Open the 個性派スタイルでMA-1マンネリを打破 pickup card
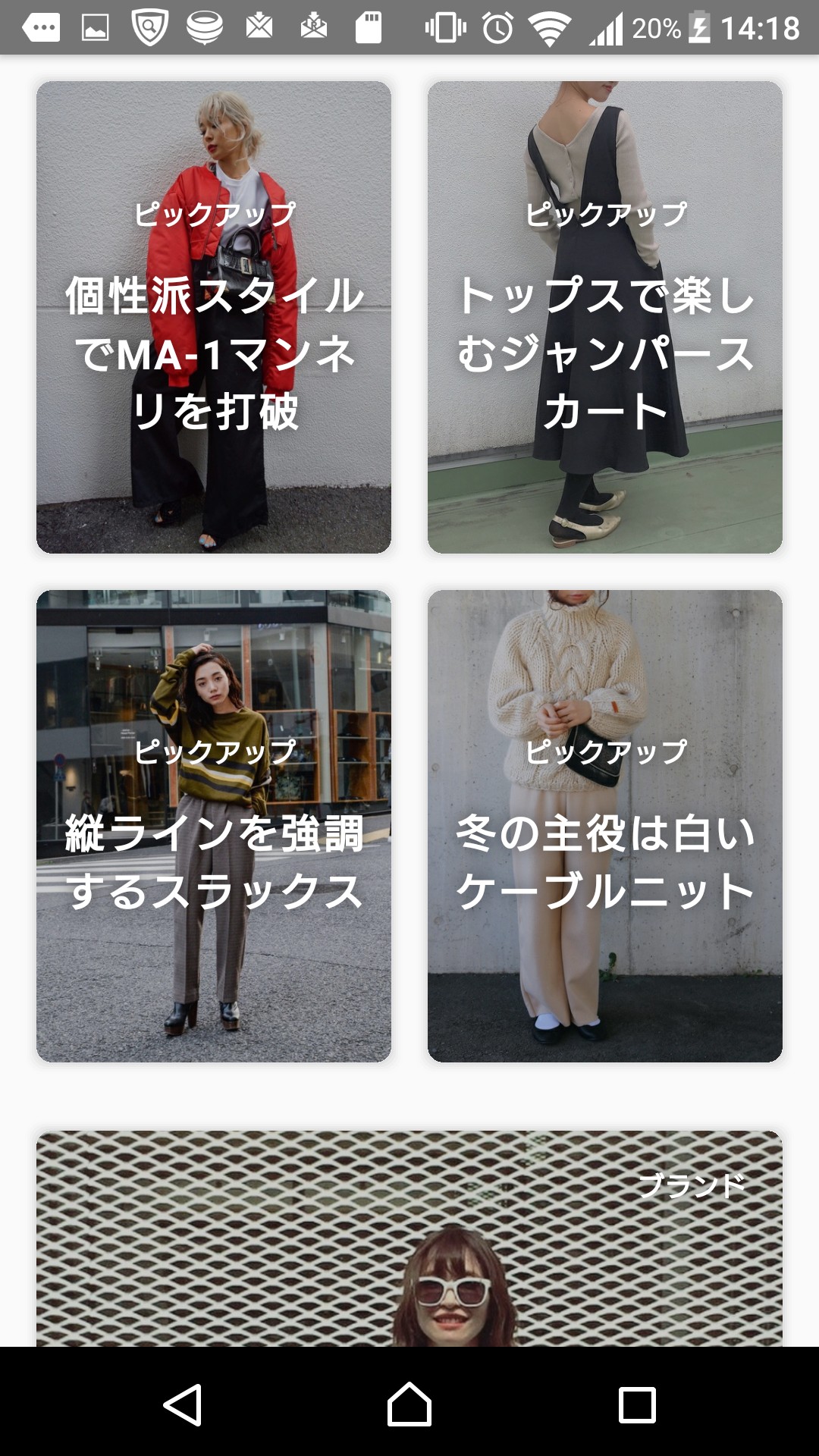 point(214,317)
